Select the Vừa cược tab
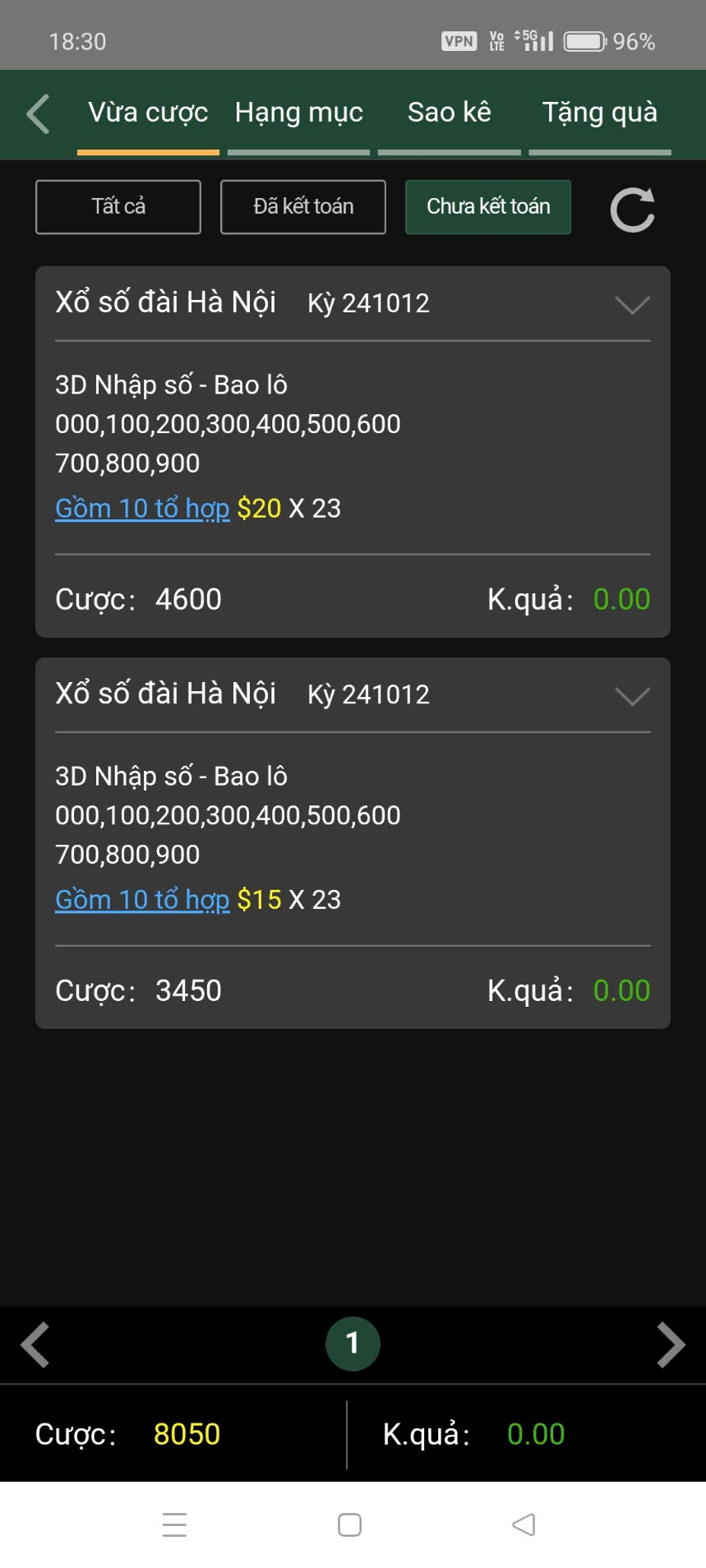Image resolution: width=706 pixels, height=1568 pixels. pyautogui.click(x=148, y=113)
